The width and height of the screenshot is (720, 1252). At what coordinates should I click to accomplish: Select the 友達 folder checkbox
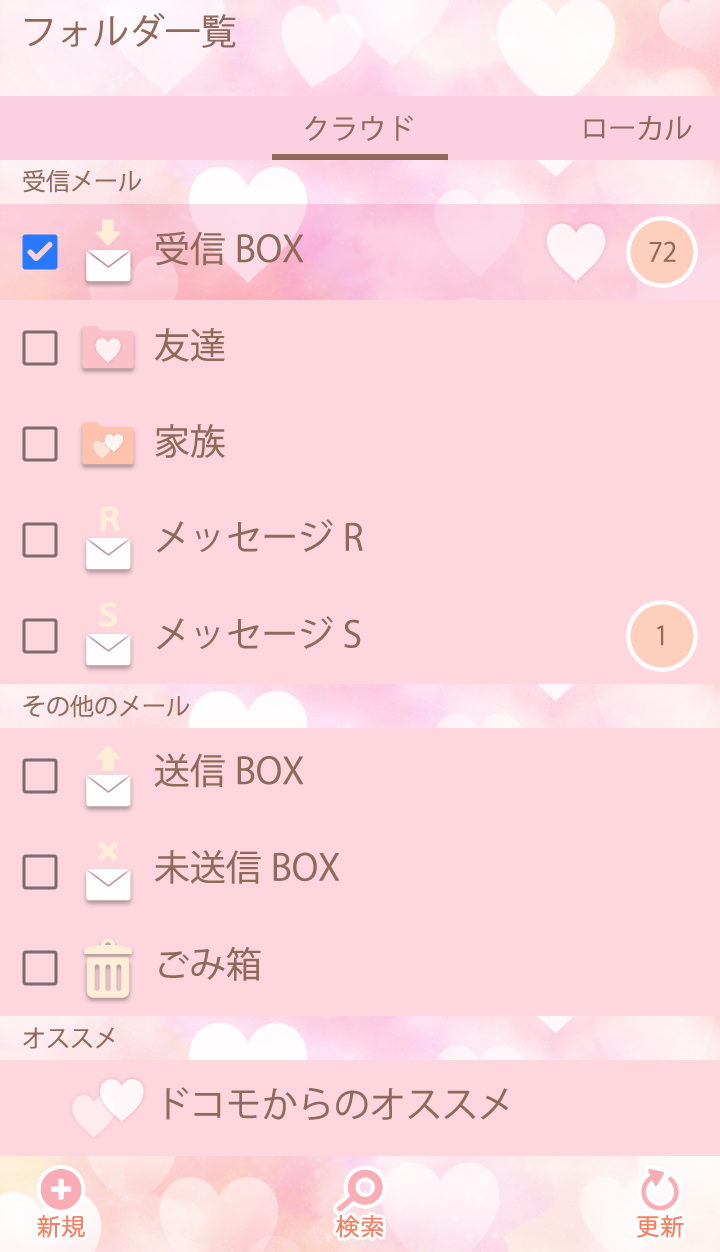tap(40, 348)
